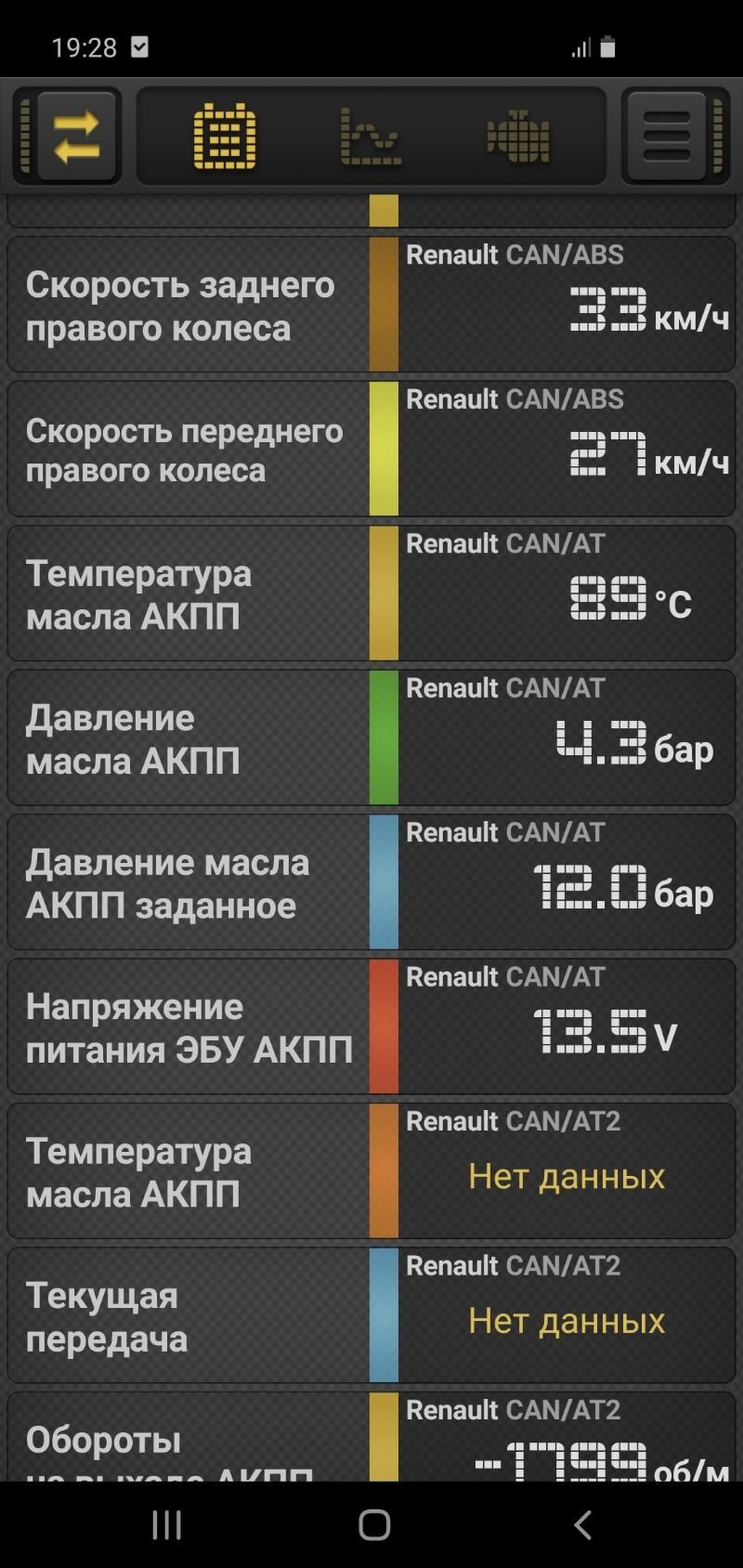Tap Нет данных on the Текущая передача card

[567, 1320]
